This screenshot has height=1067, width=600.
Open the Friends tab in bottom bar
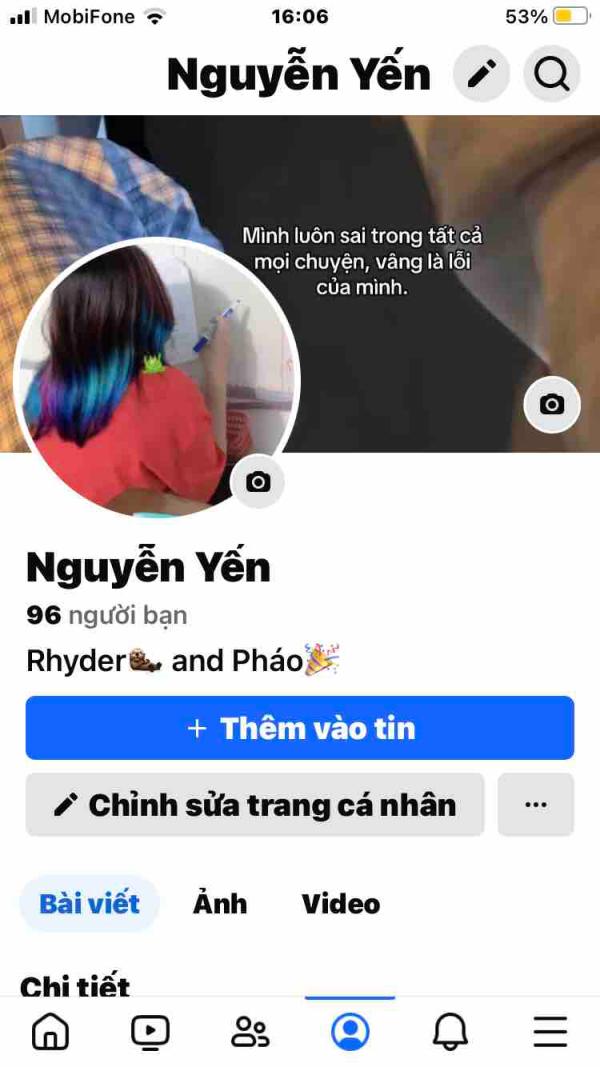click(250, 1032)
